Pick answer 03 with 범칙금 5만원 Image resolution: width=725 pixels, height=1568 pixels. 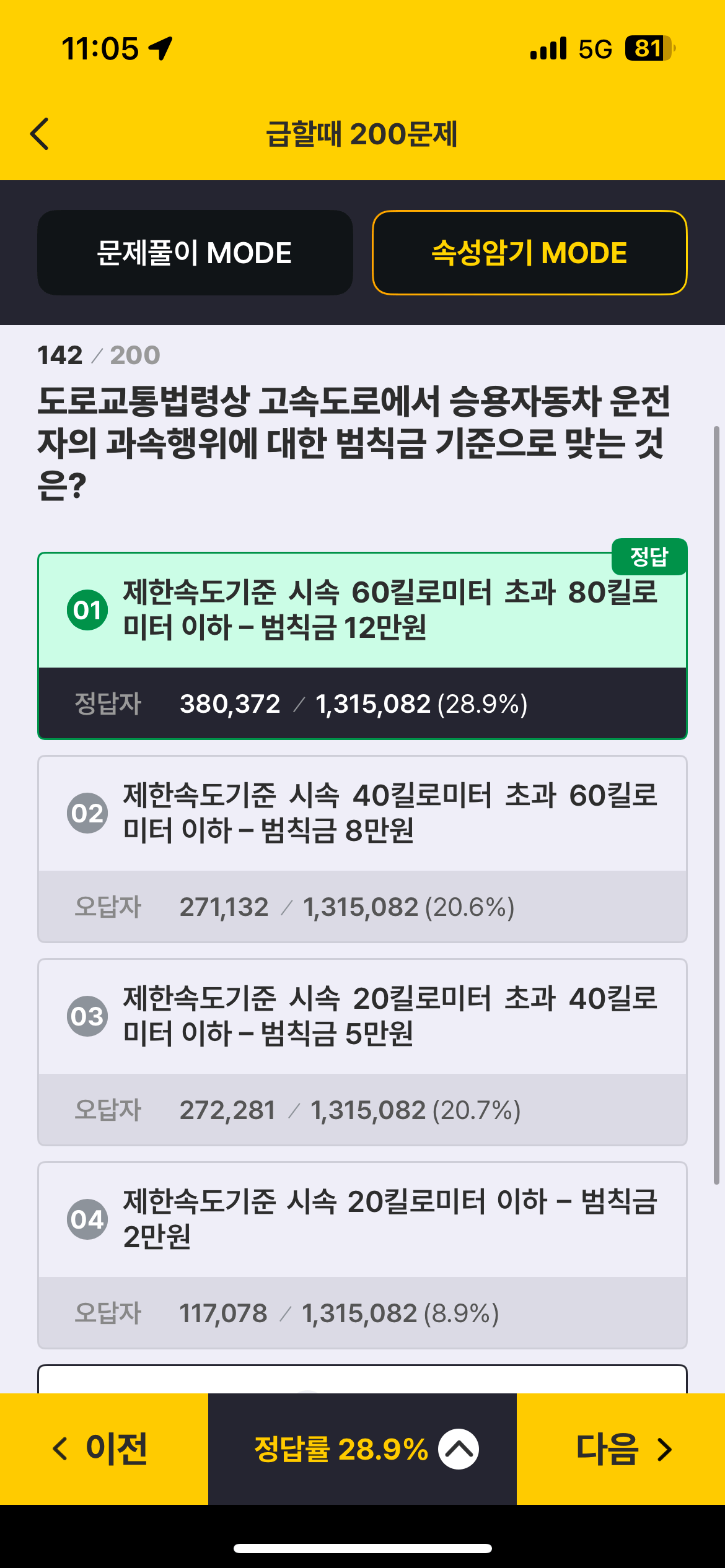coord(362,1016)
